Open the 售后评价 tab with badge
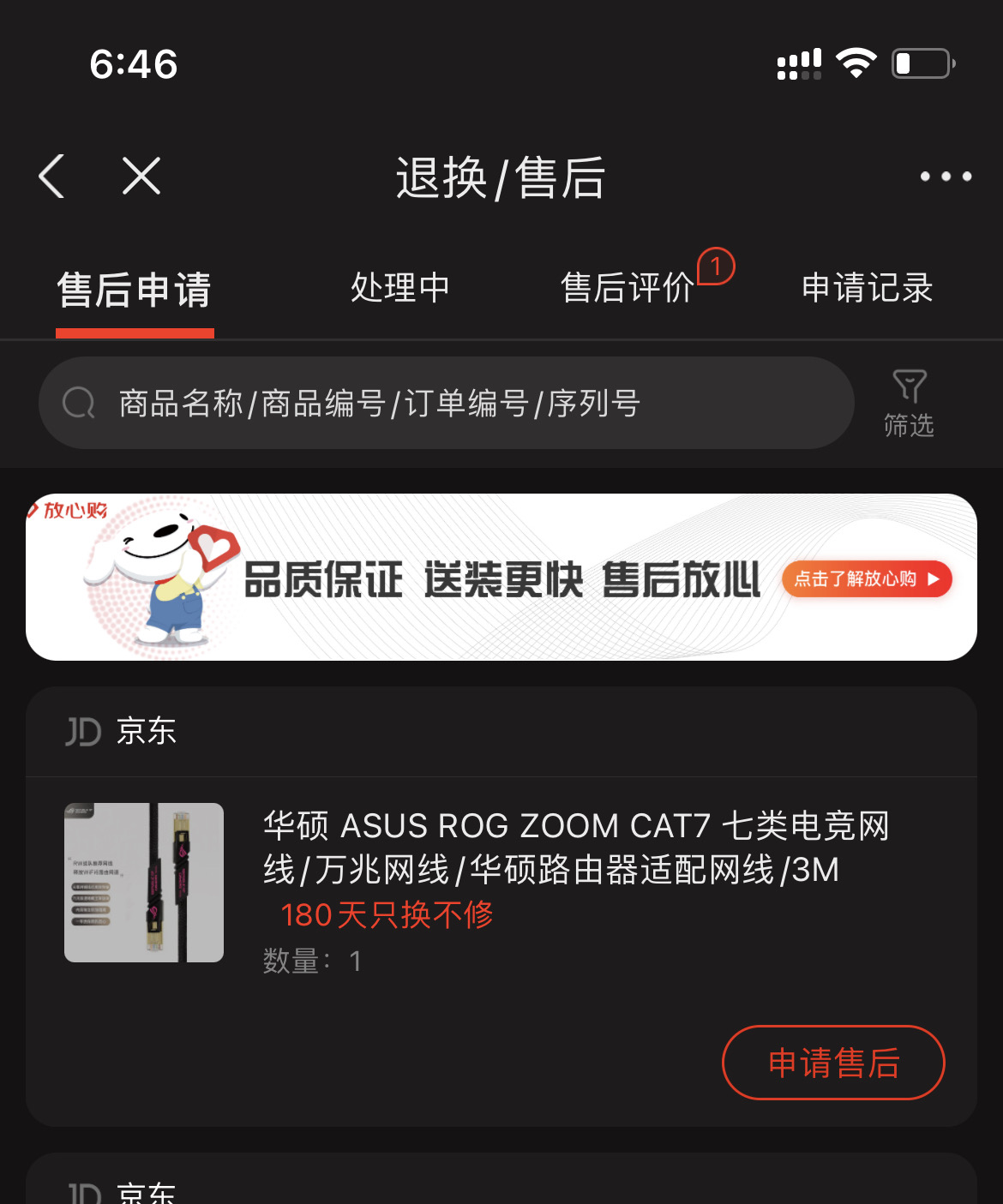 (628, 288)
